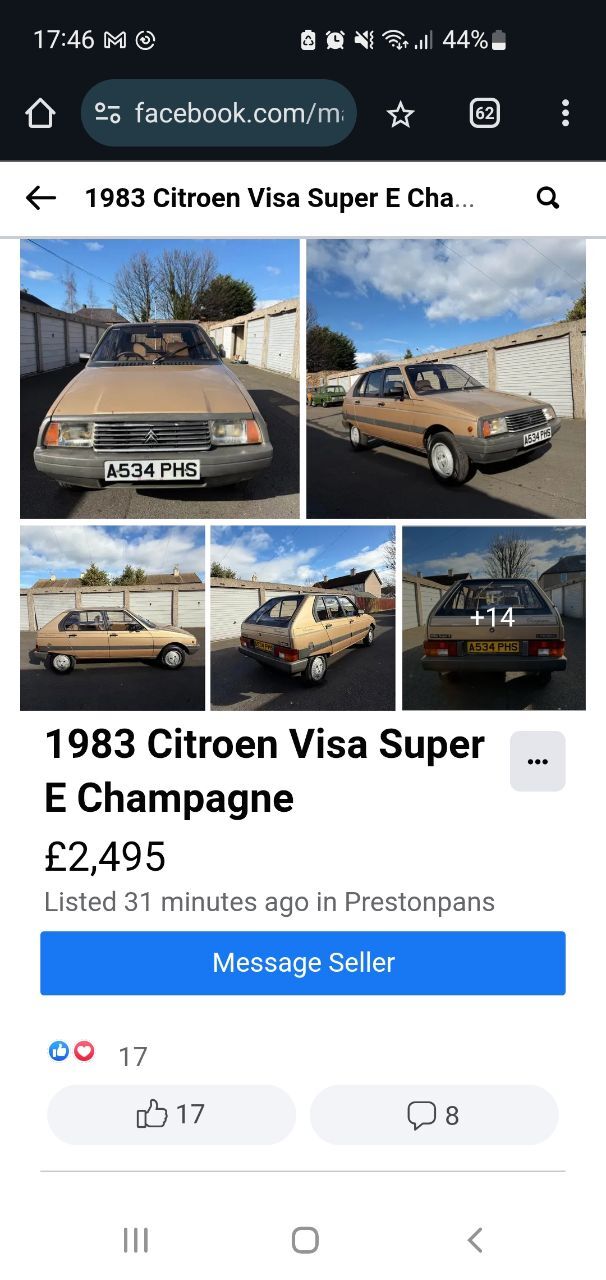Viewport: 606px width, 1280px height.
Task: View the front three-quarter angle photo
Action: tap(446, 378)
